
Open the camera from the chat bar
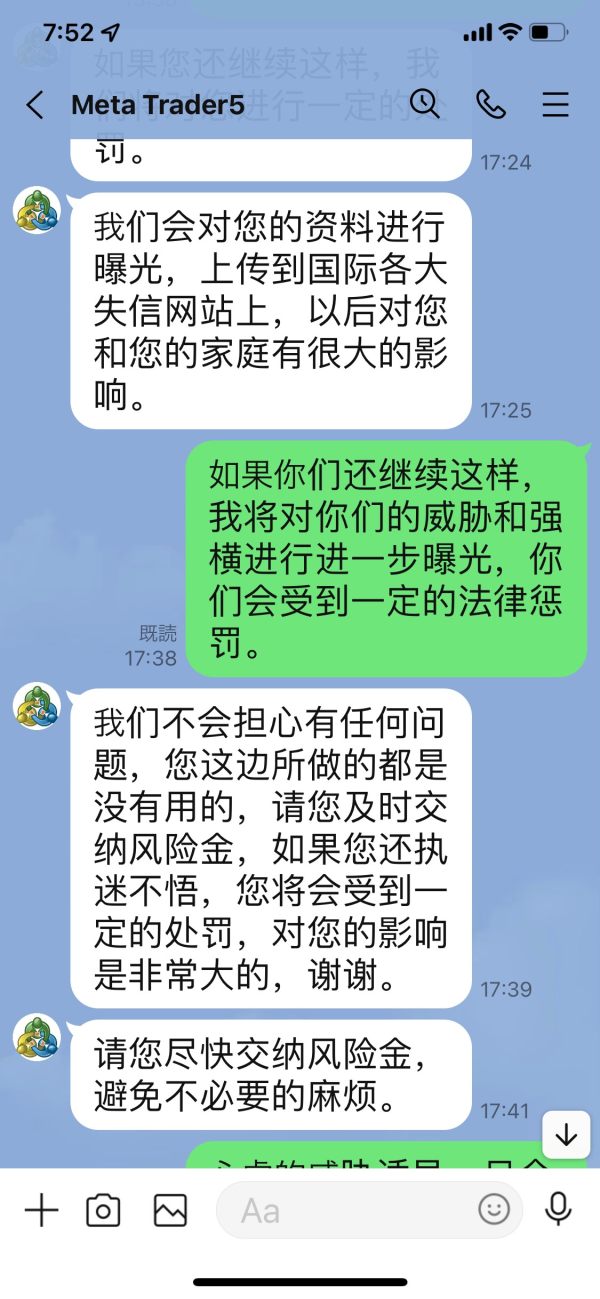coord(103,1211)
